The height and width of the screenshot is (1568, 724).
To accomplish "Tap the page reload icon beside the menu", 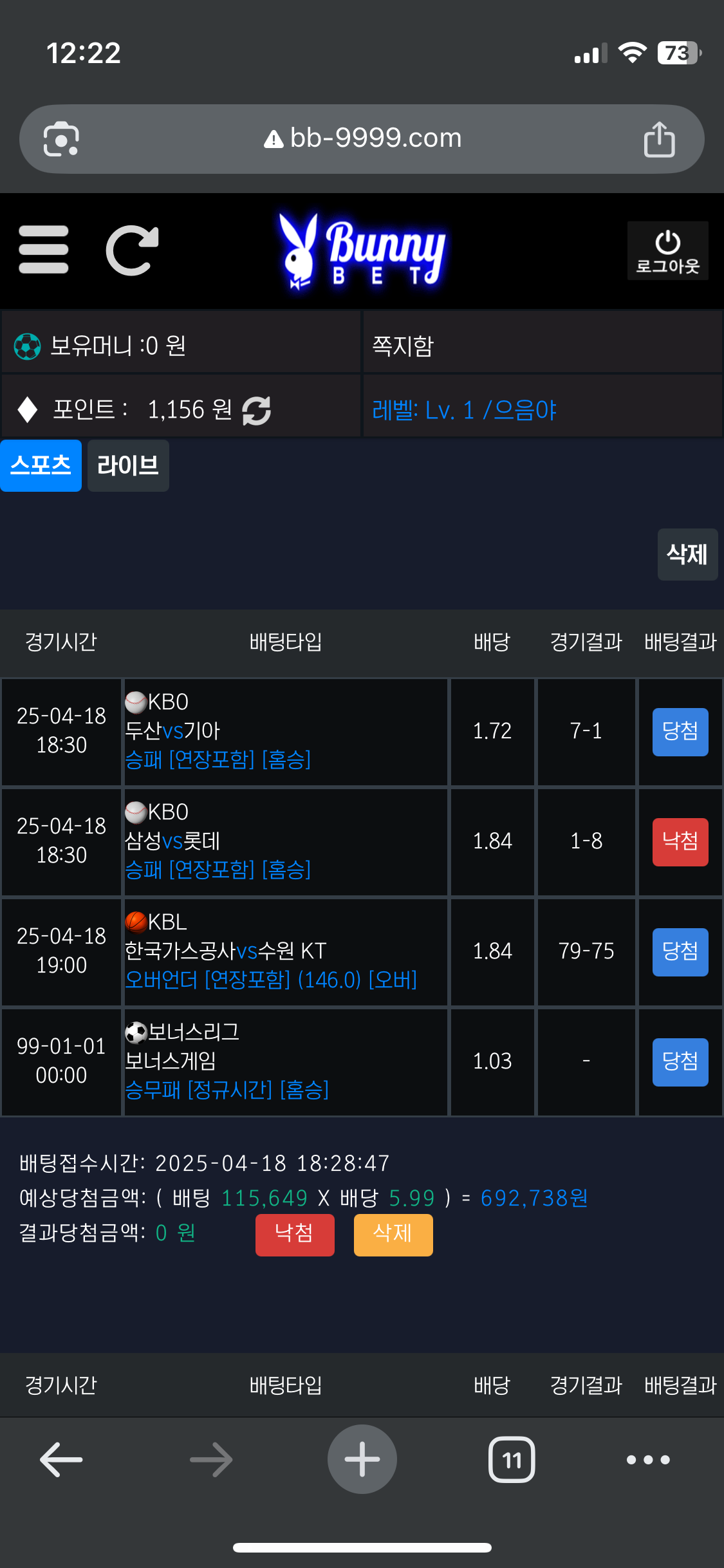I will [x=132, y=250].
